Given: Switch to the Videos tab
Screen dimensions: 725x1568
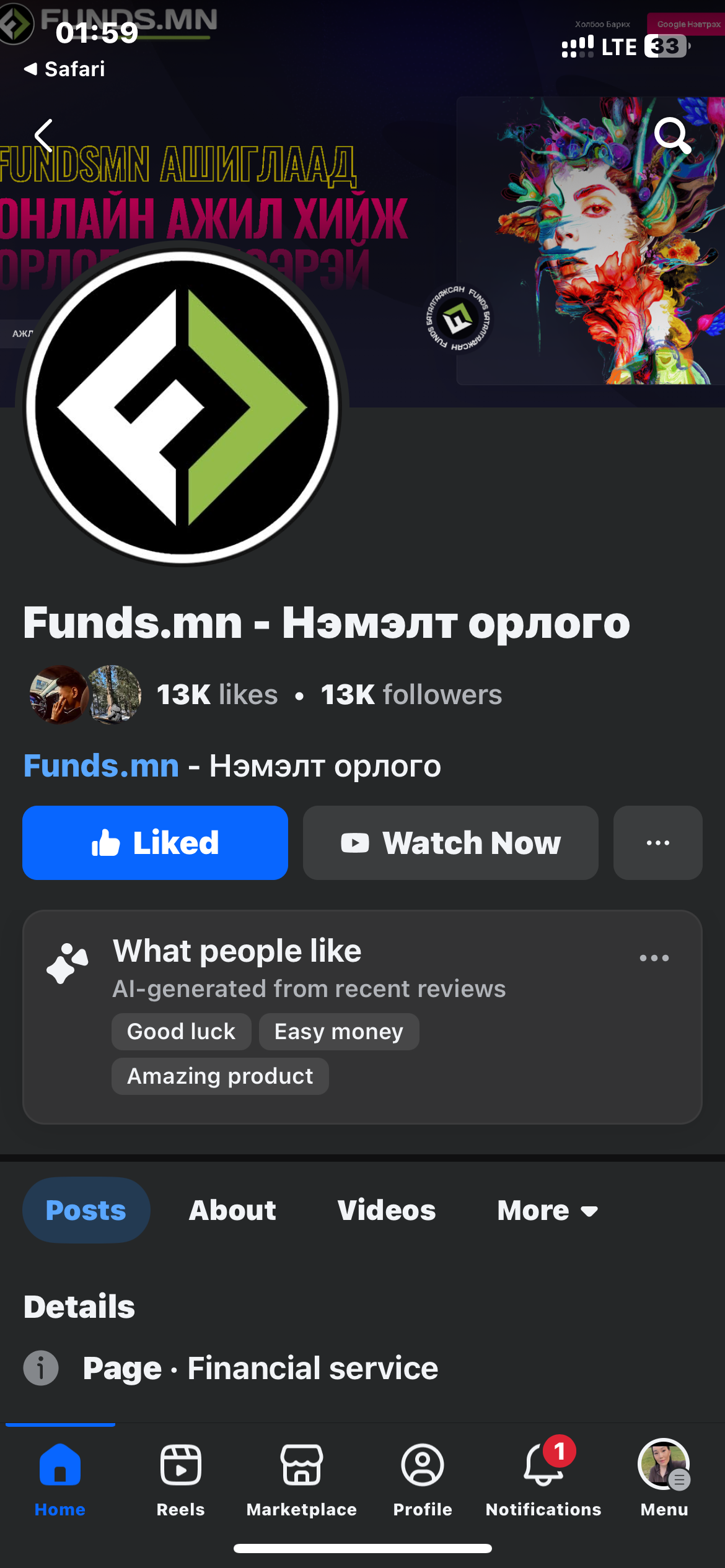Looking at the screenshot, I should pyautogui.click(x=386, y=1210).
